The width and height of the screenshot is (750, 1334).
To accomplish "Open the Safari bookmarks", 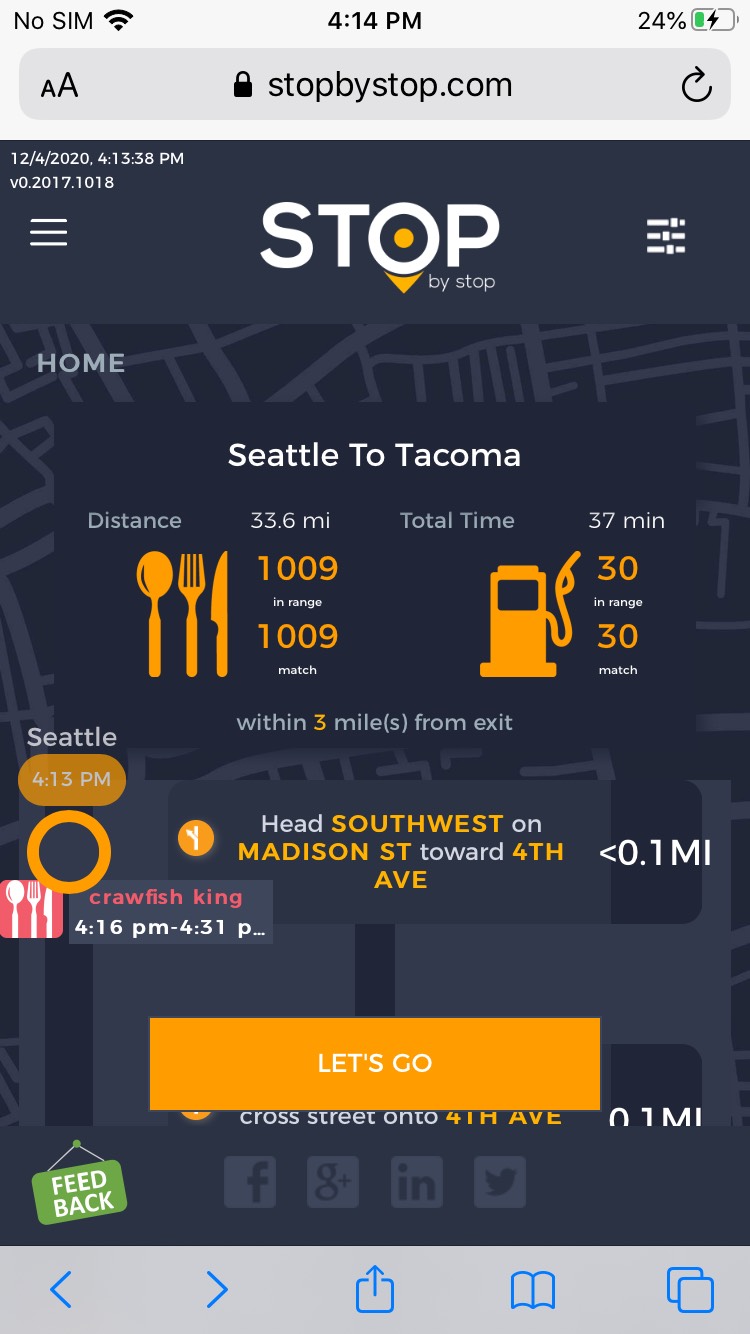I will pyautogui.click(x=532, y=1290).
